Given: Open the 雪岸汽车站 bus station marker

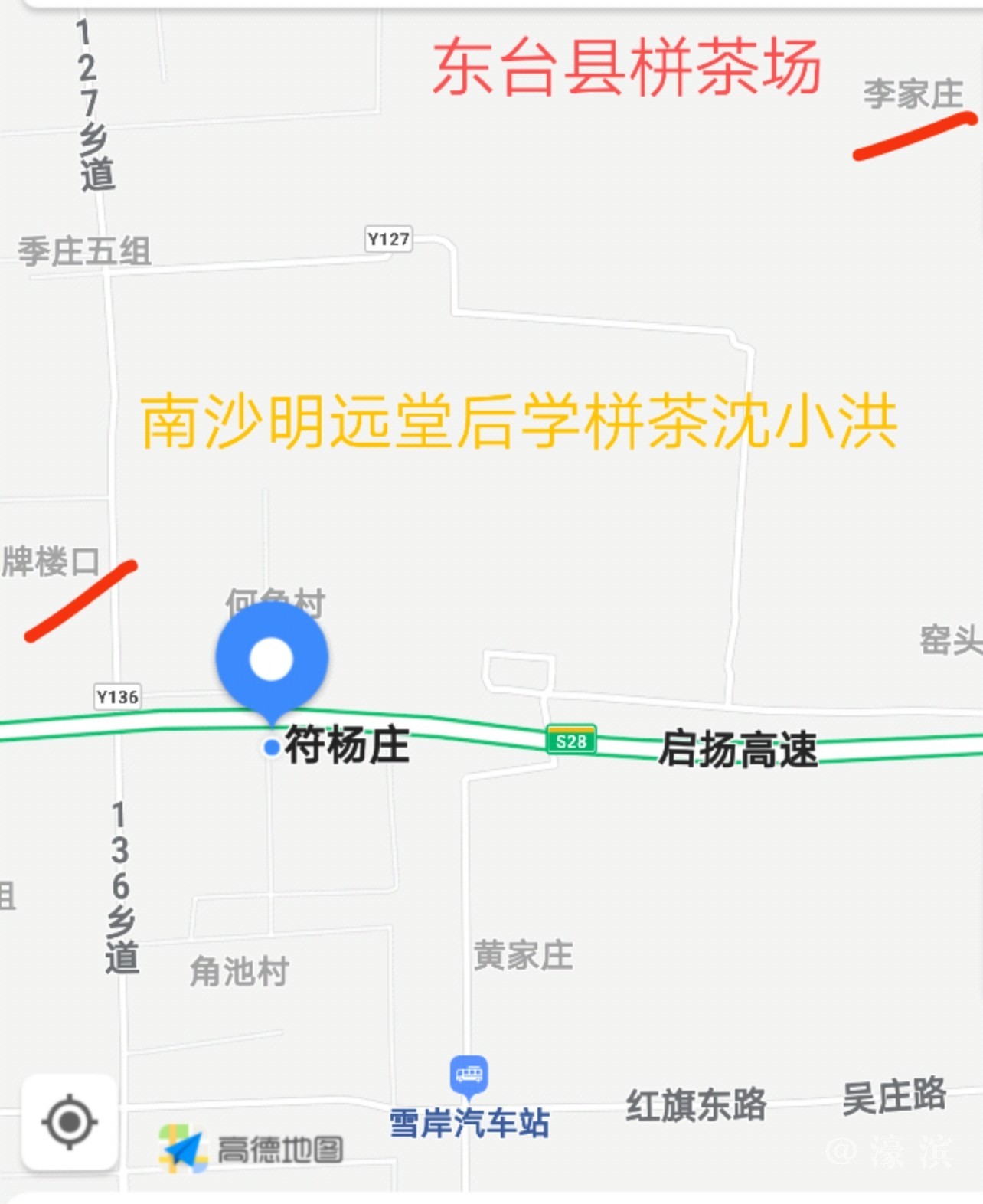Looking at the screenshot, I should (x=469, y=1074).
